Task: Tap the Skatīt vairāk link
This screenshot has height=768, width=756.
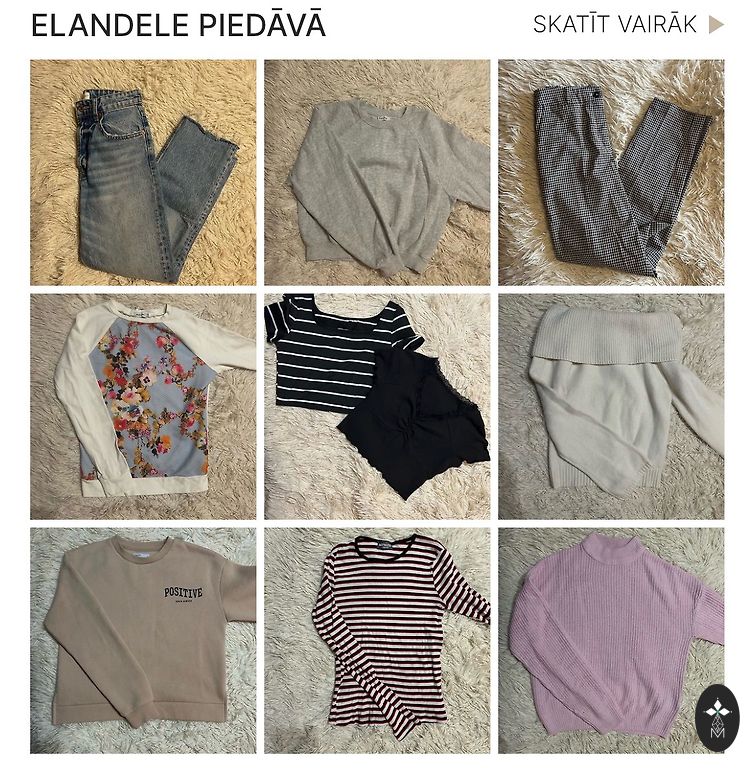Action: point(627,25)
